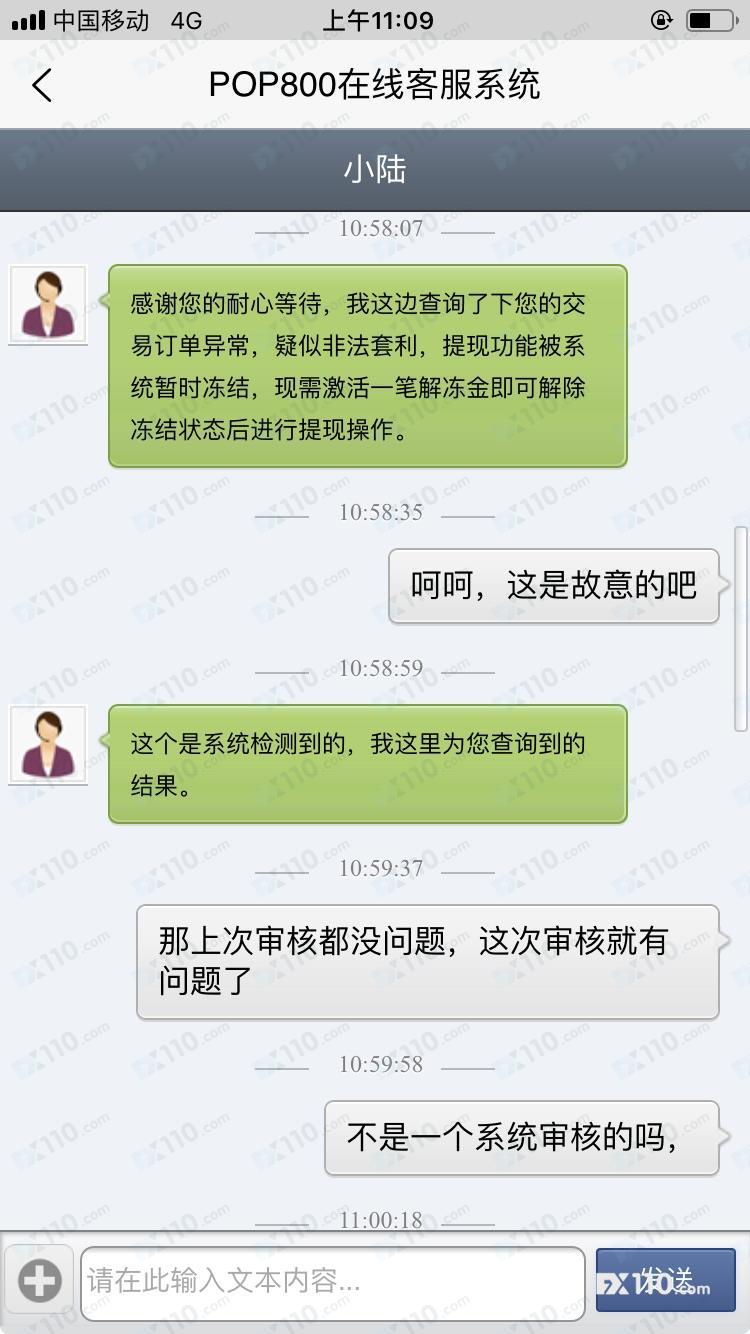
Task: Go back from POP800 customer service chat
Action: click(42, 86)
